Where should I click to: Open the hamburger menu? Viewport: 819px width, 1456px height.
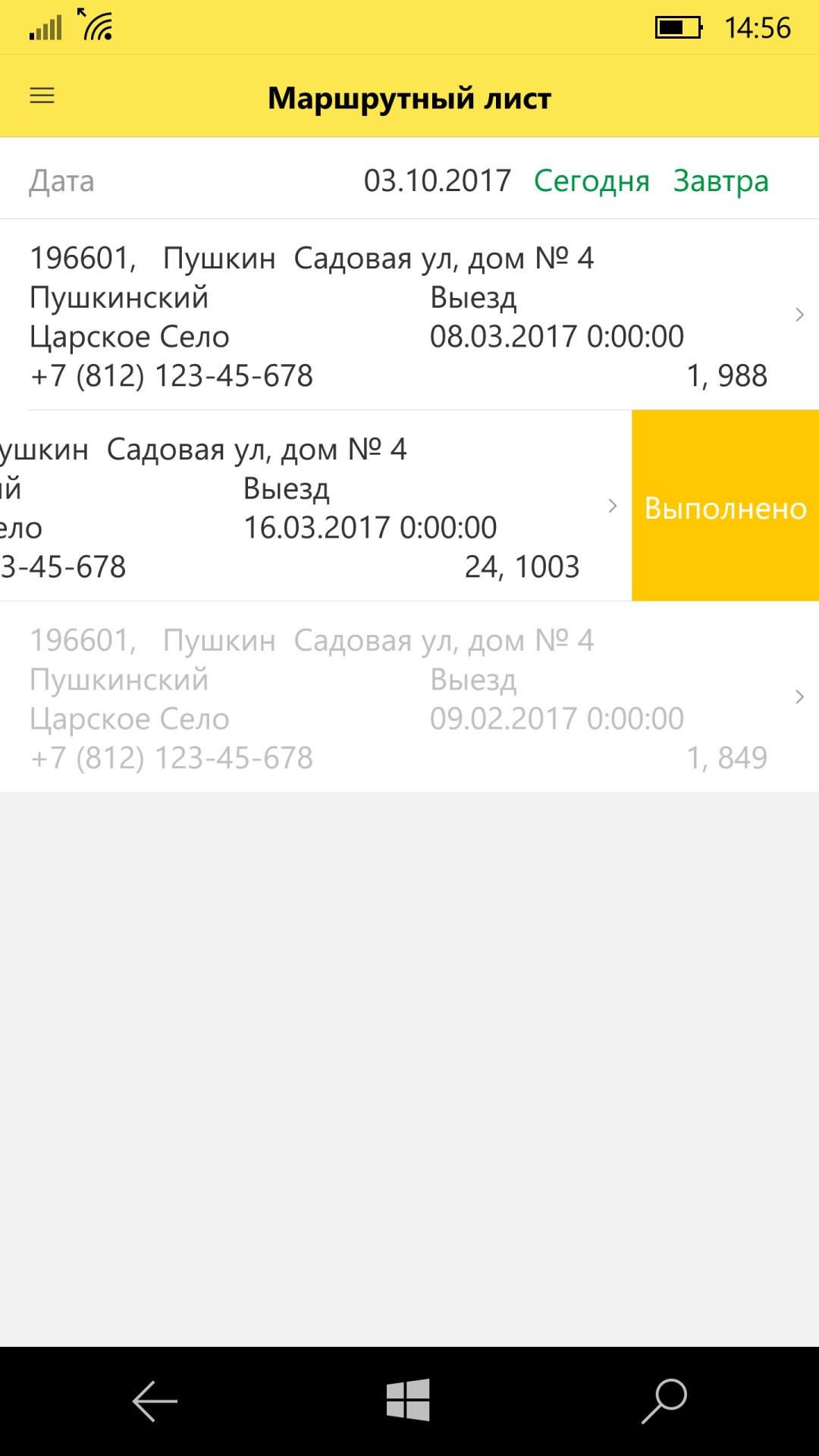42,96
